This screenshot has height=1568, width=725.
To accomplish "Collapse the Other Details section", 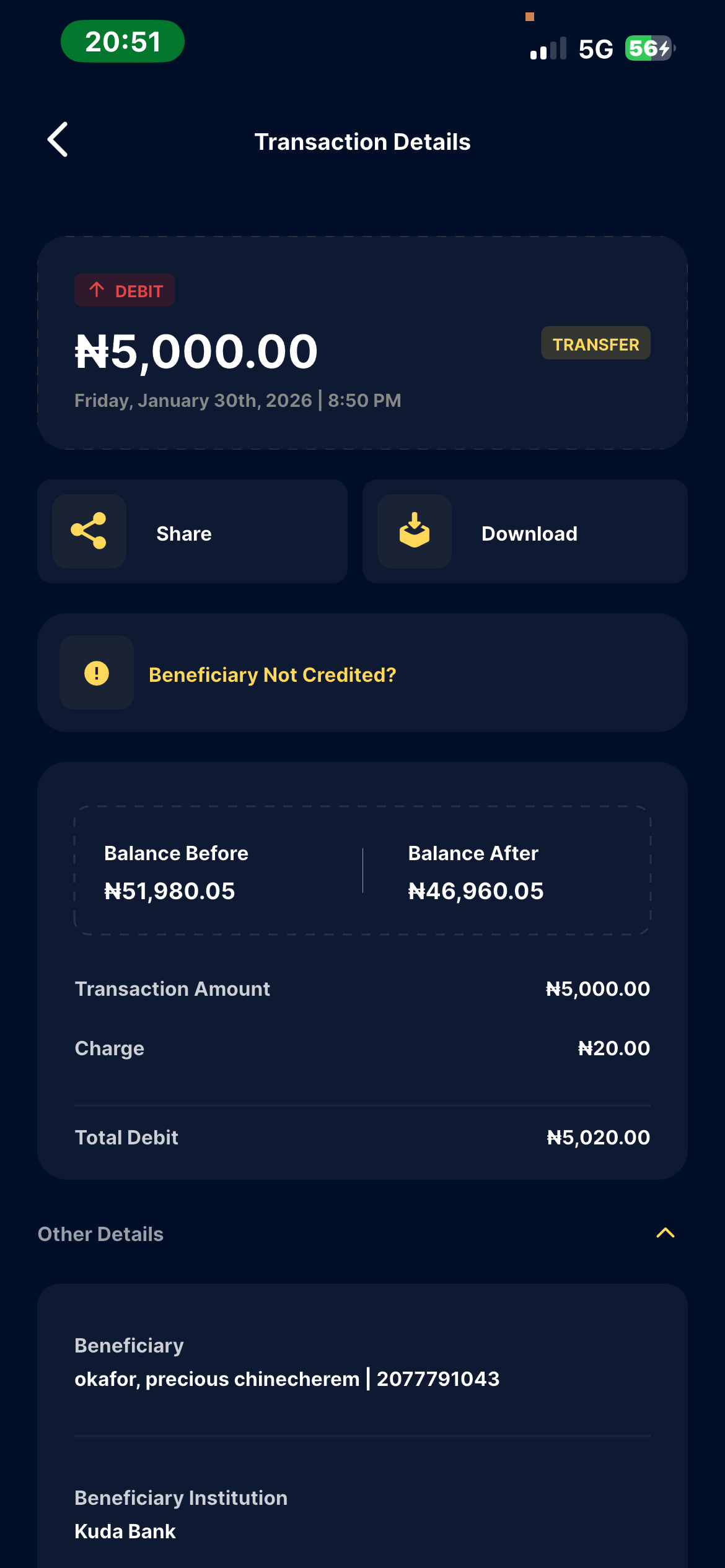I will coord(665,1233).
